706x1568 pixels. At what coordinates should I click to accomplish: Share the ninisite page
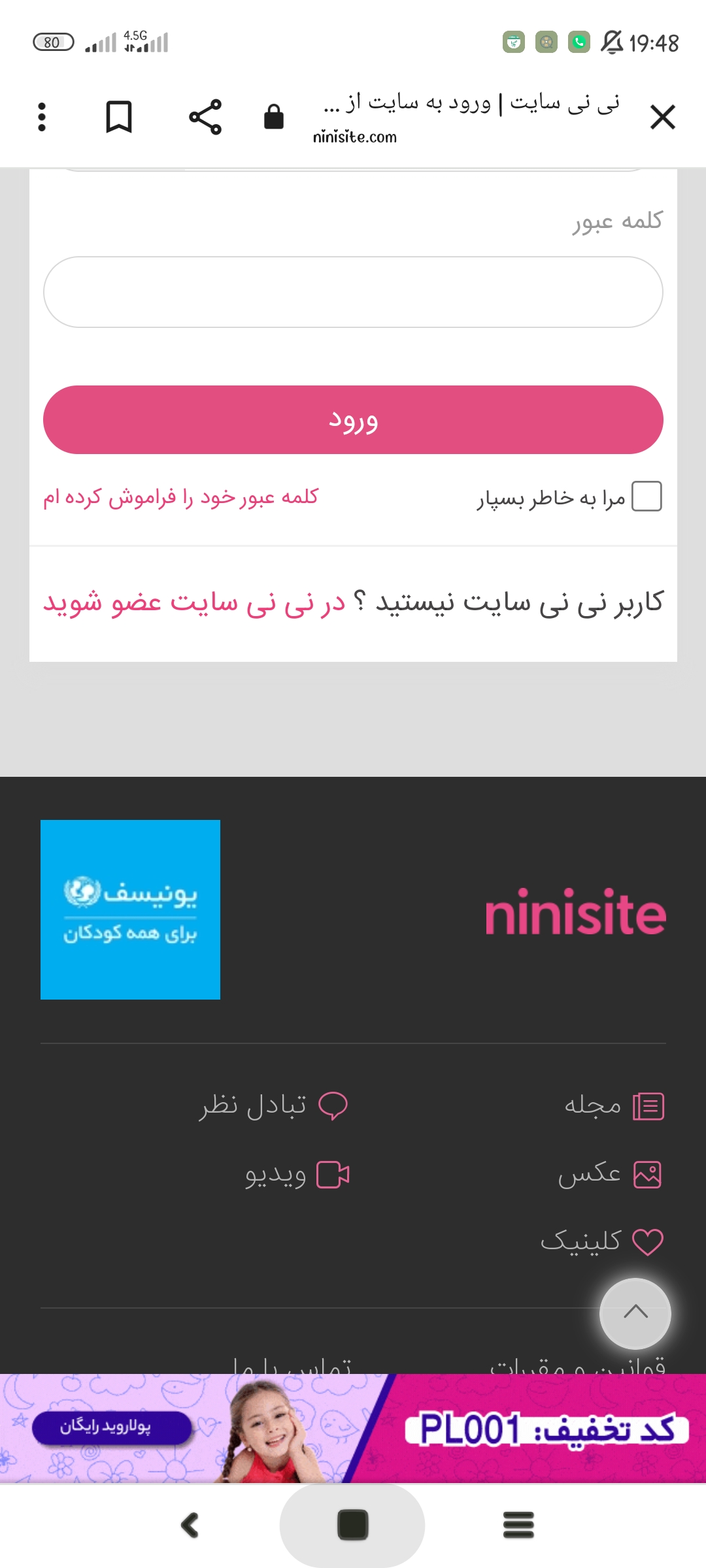pyautogui.click(x=205, y=118)
